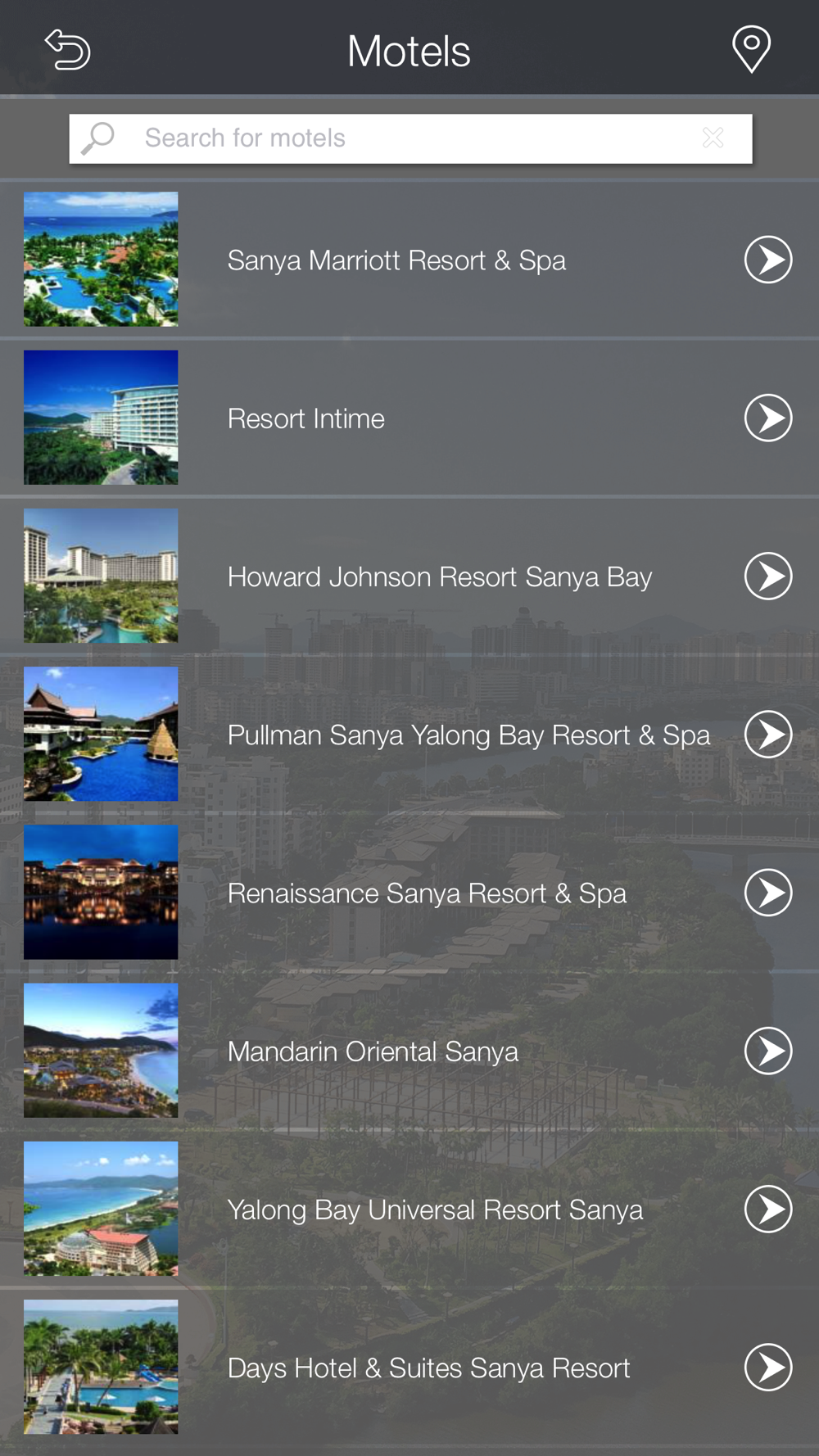View Howard Johnson Resort Sanya Bay
The image size is (819, 1456).
[x=409, y=576]
